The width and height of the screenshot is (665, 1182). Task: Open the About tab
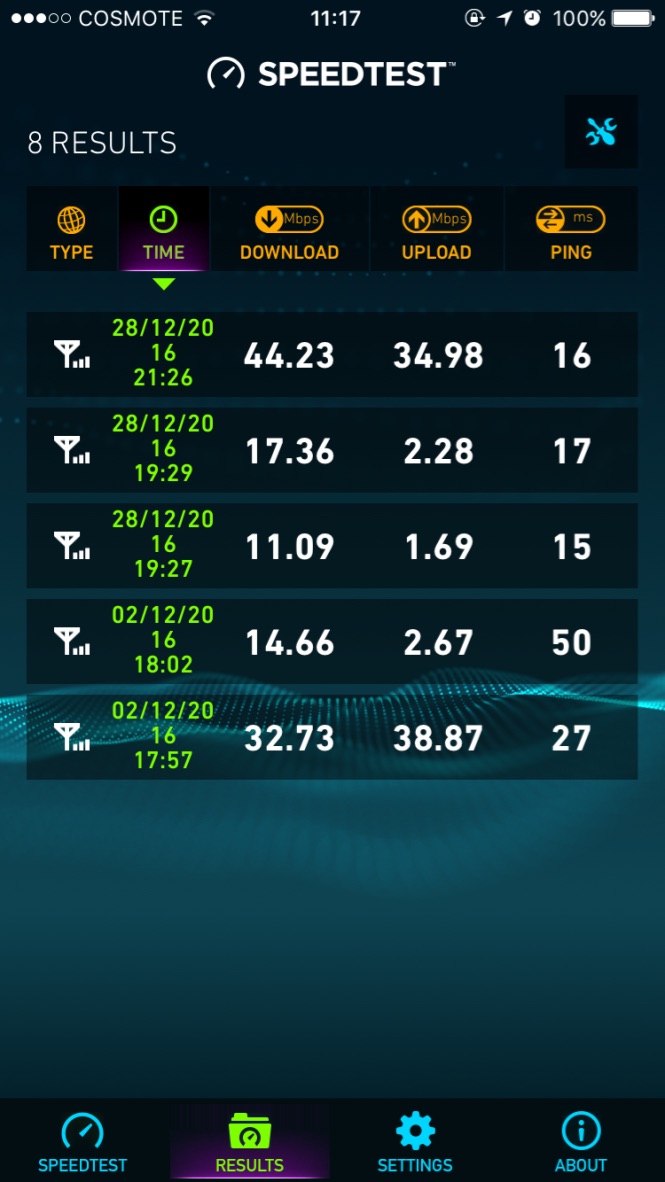[581, 1142]
